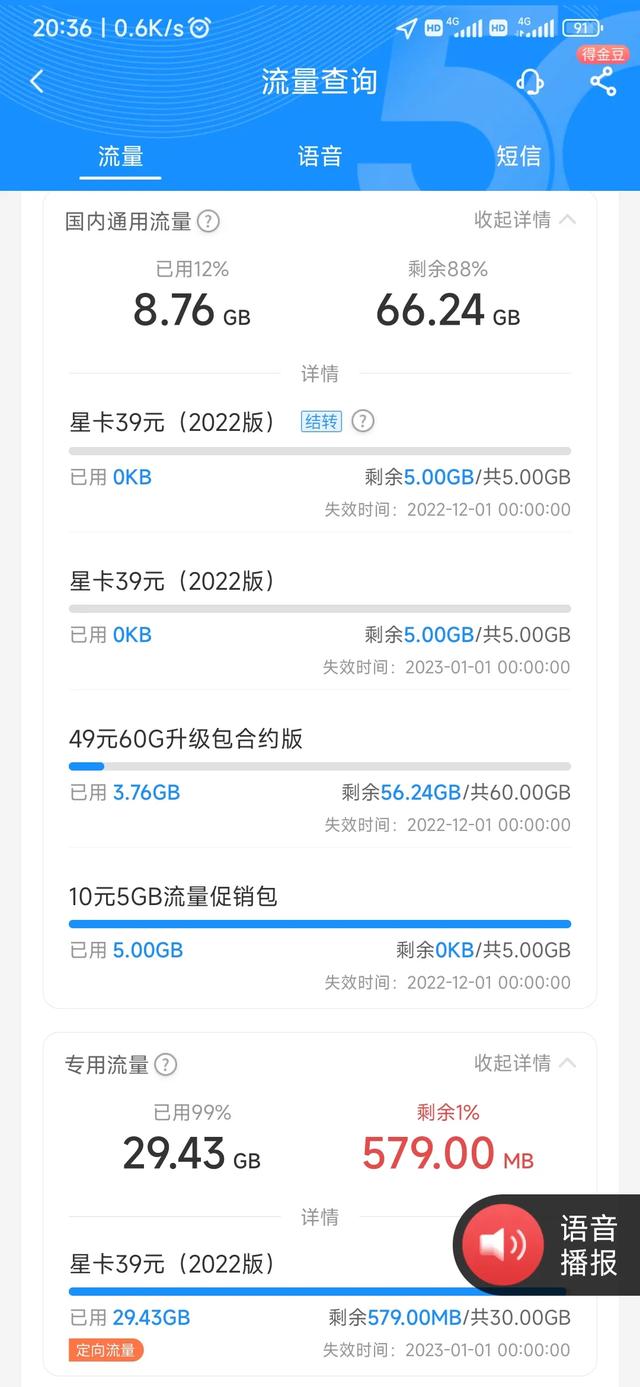Switch to the 语音 tab

point(320,156)
